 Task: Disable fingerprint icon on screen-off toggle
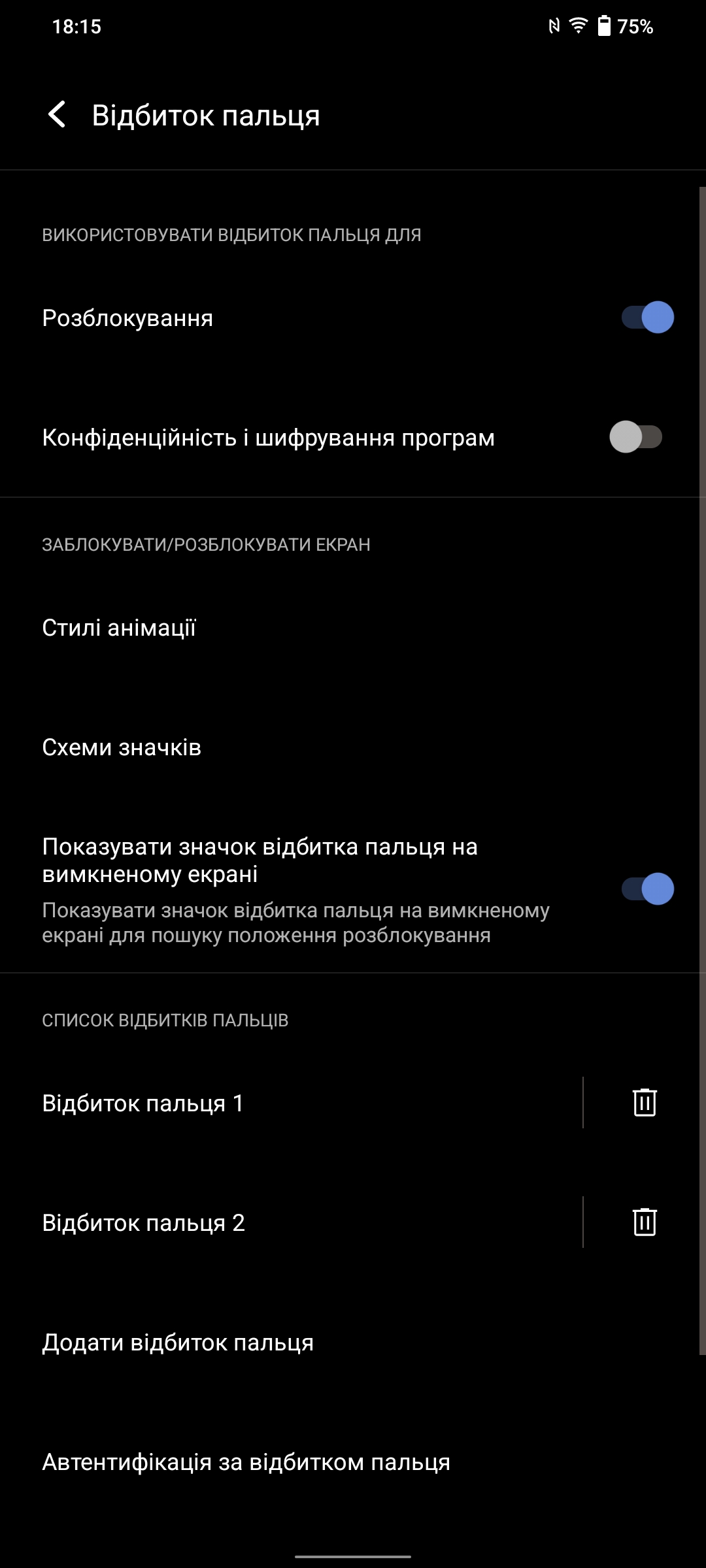click(647, 889)
